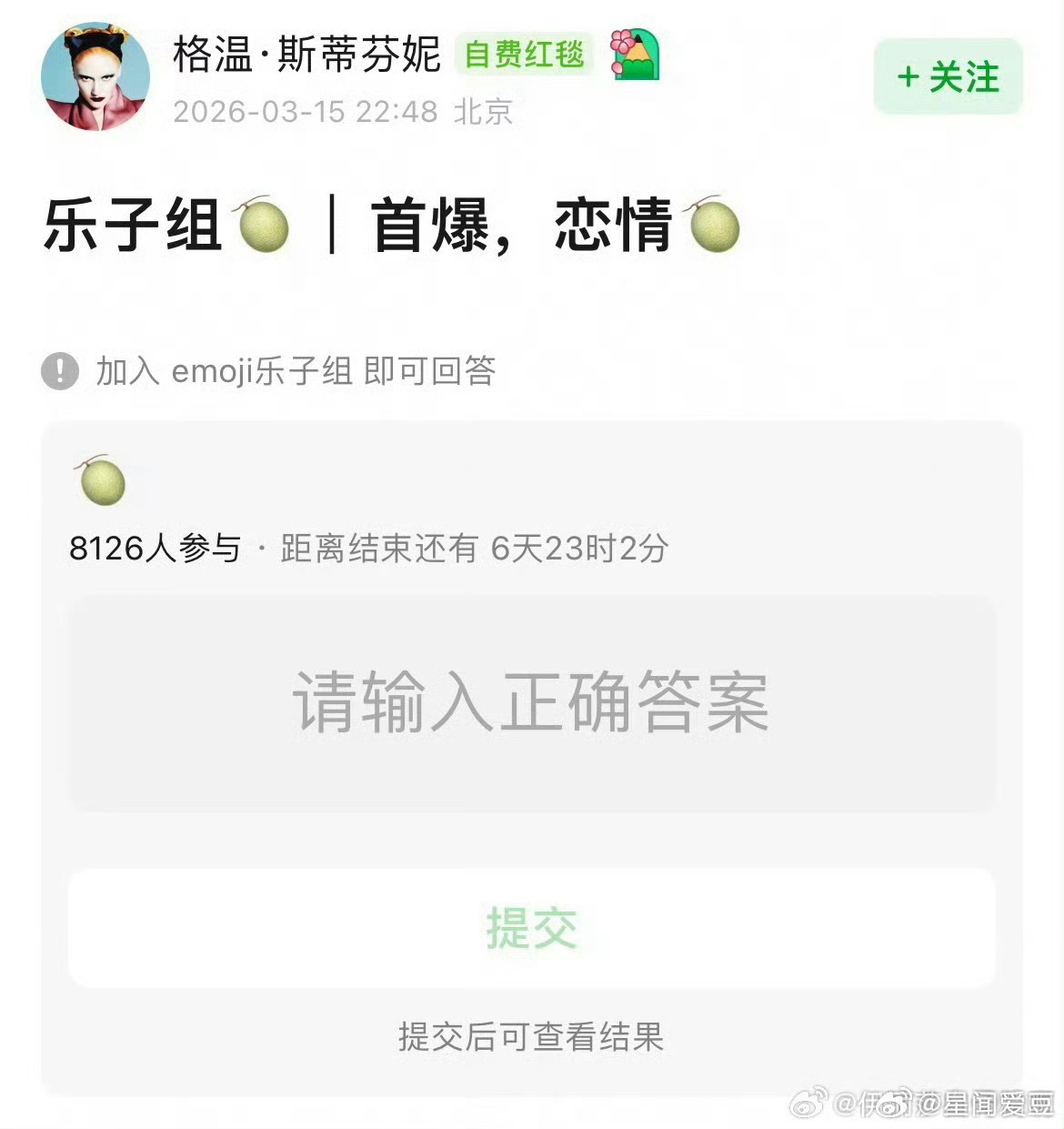
Task: Click the melon emoji after 乐子组 in the title
Action: 266,227
